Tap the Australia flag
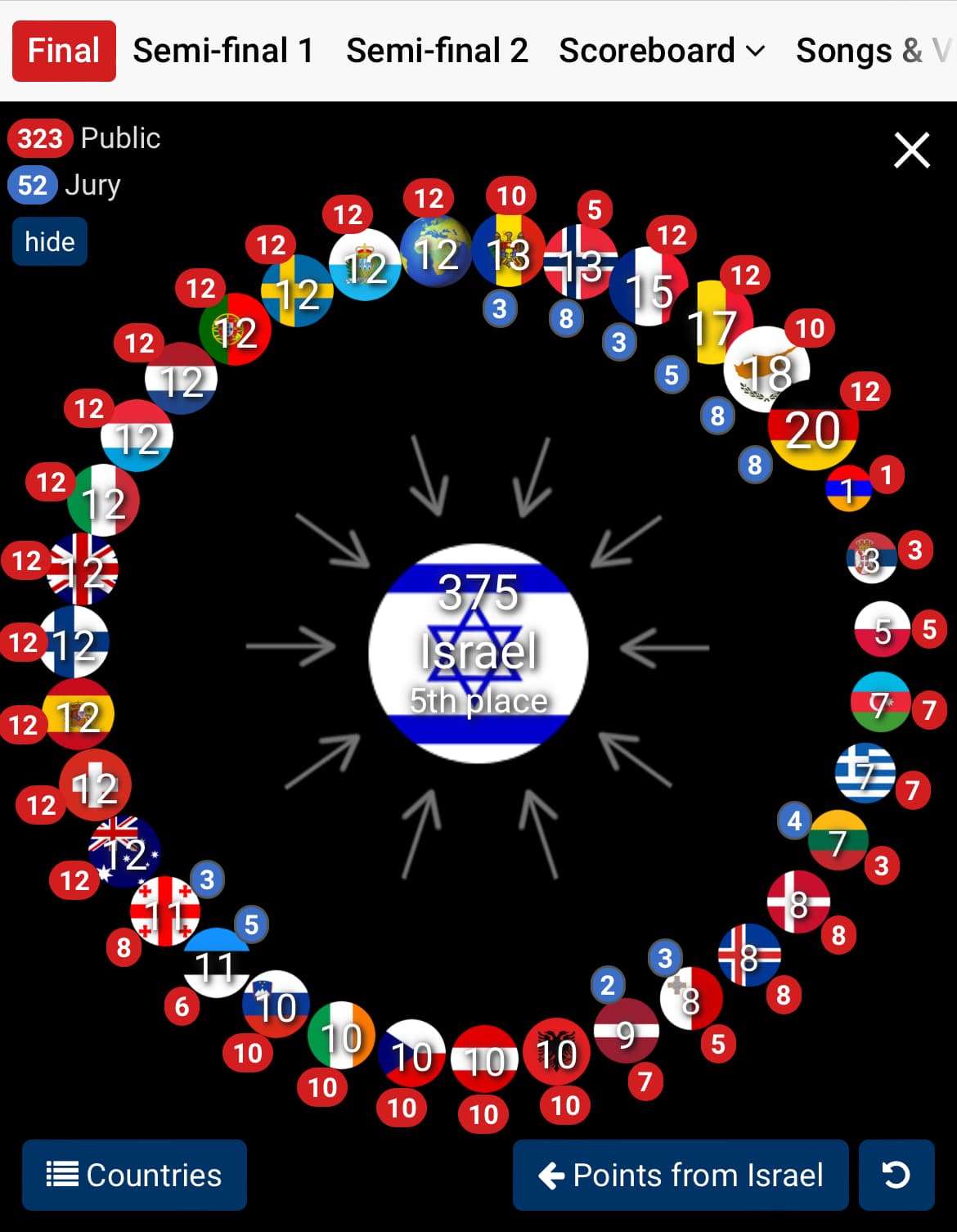The width and height of the screenshot is (957, 1232). (124, 852)
